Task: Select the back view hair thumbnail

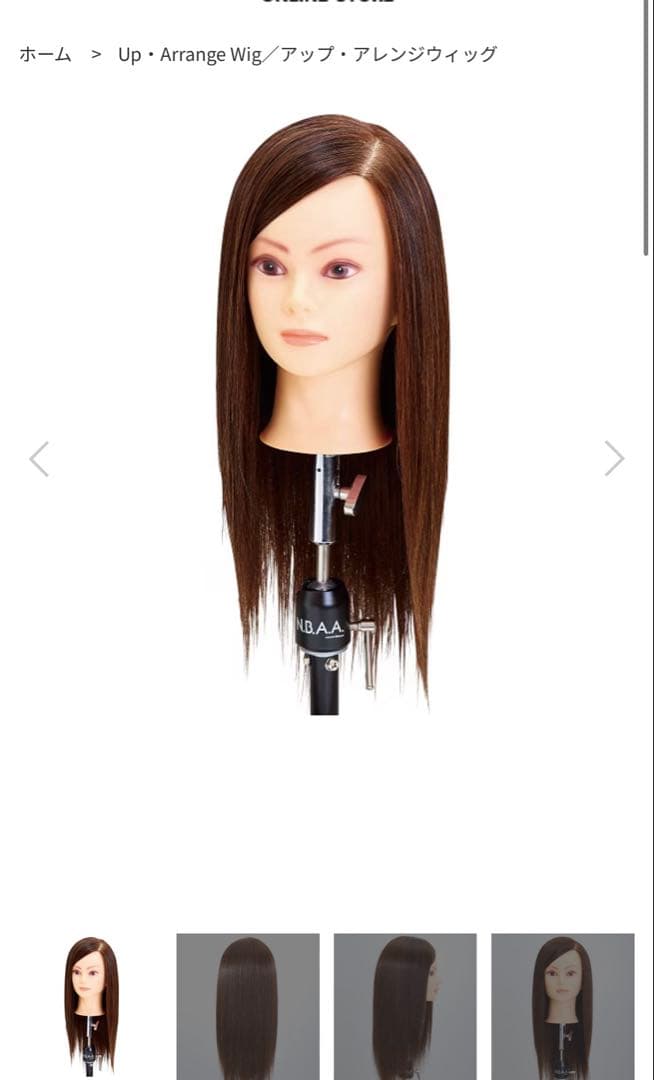Action: click(x=248, y=1005)
